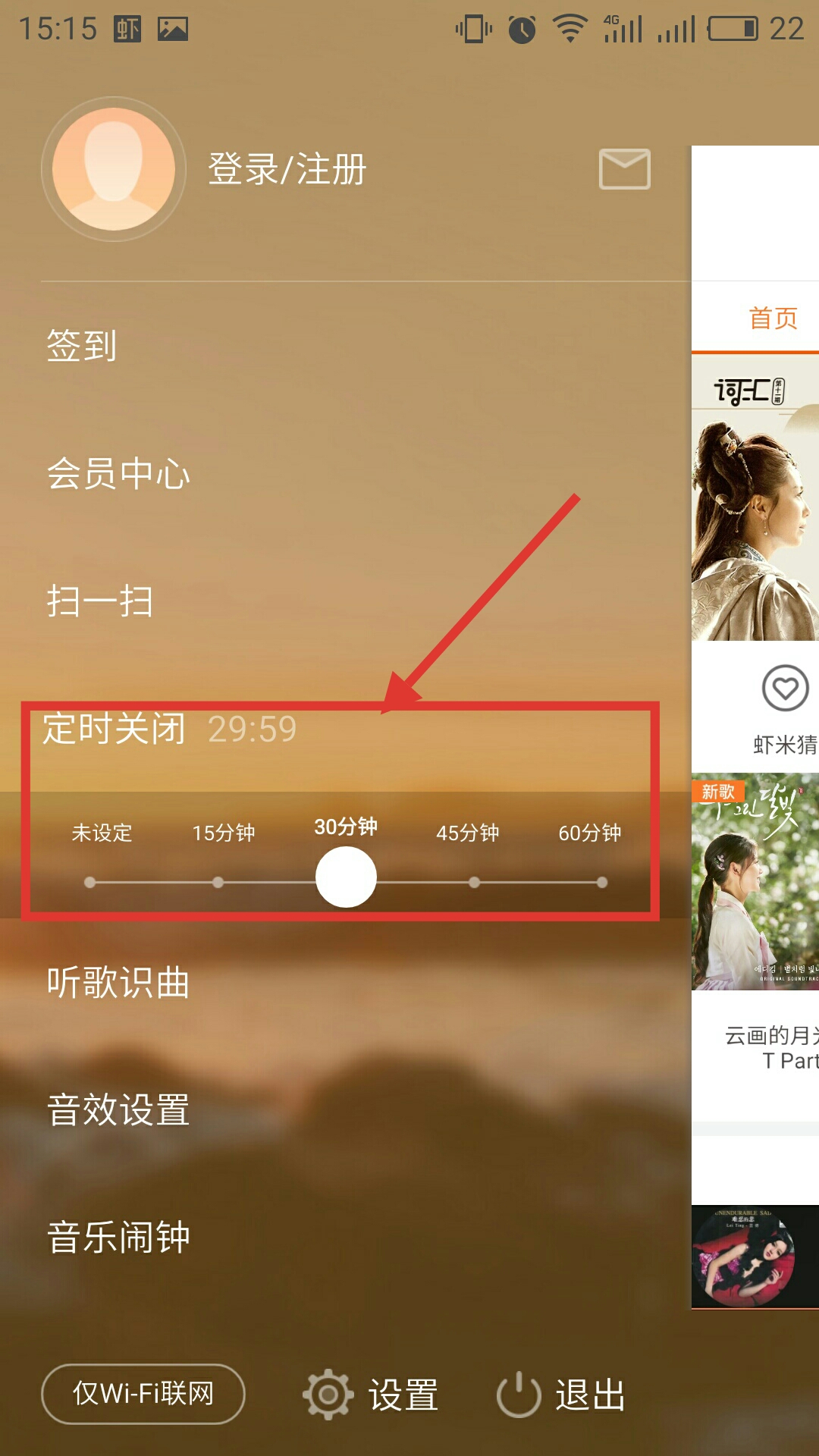
Task: Set sleep timer to 45分钟
Action: 474,881
